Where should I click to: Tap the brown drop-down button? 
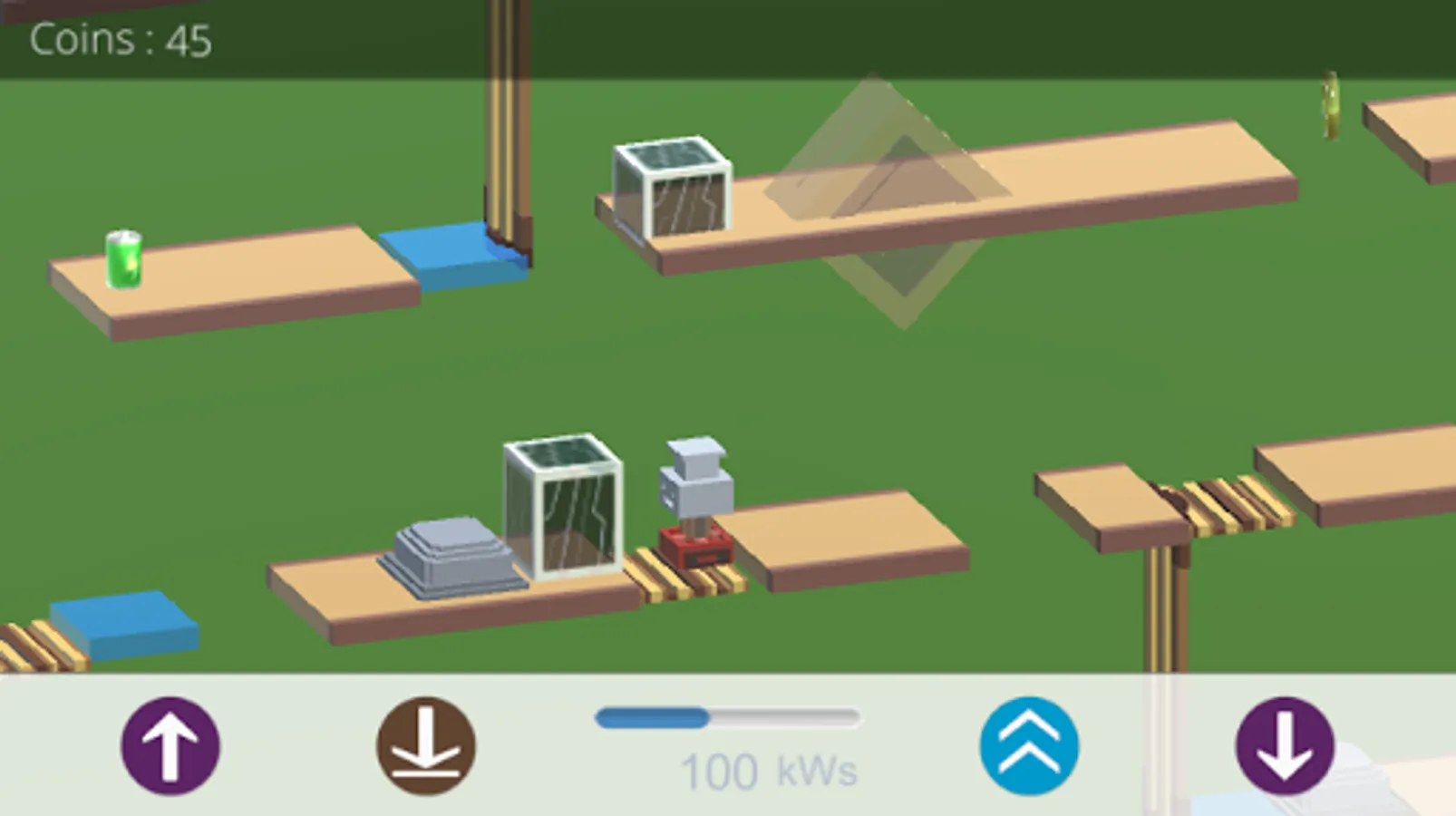(x=426, y=745)
